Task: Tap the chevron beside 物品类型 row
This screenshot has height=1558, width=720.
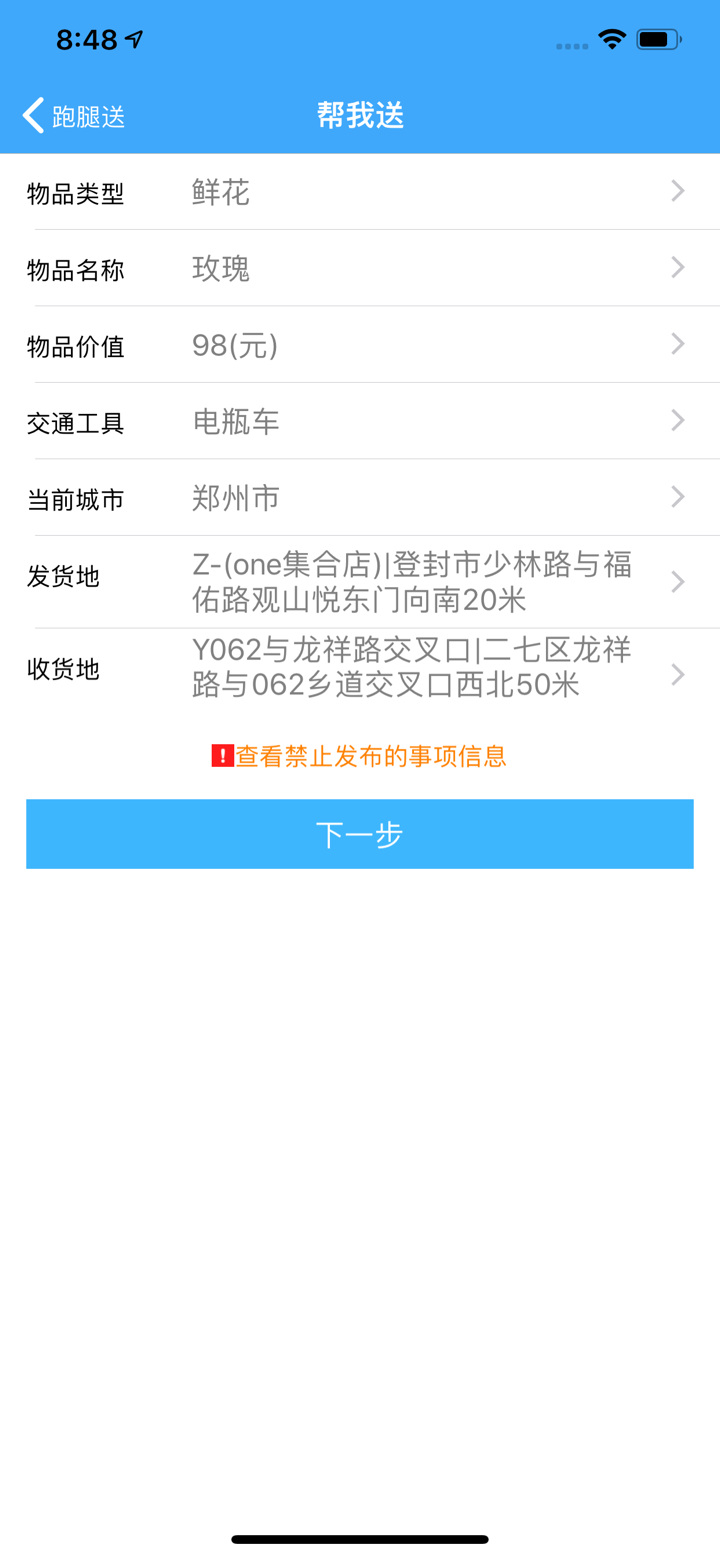Action: [677, 191]
